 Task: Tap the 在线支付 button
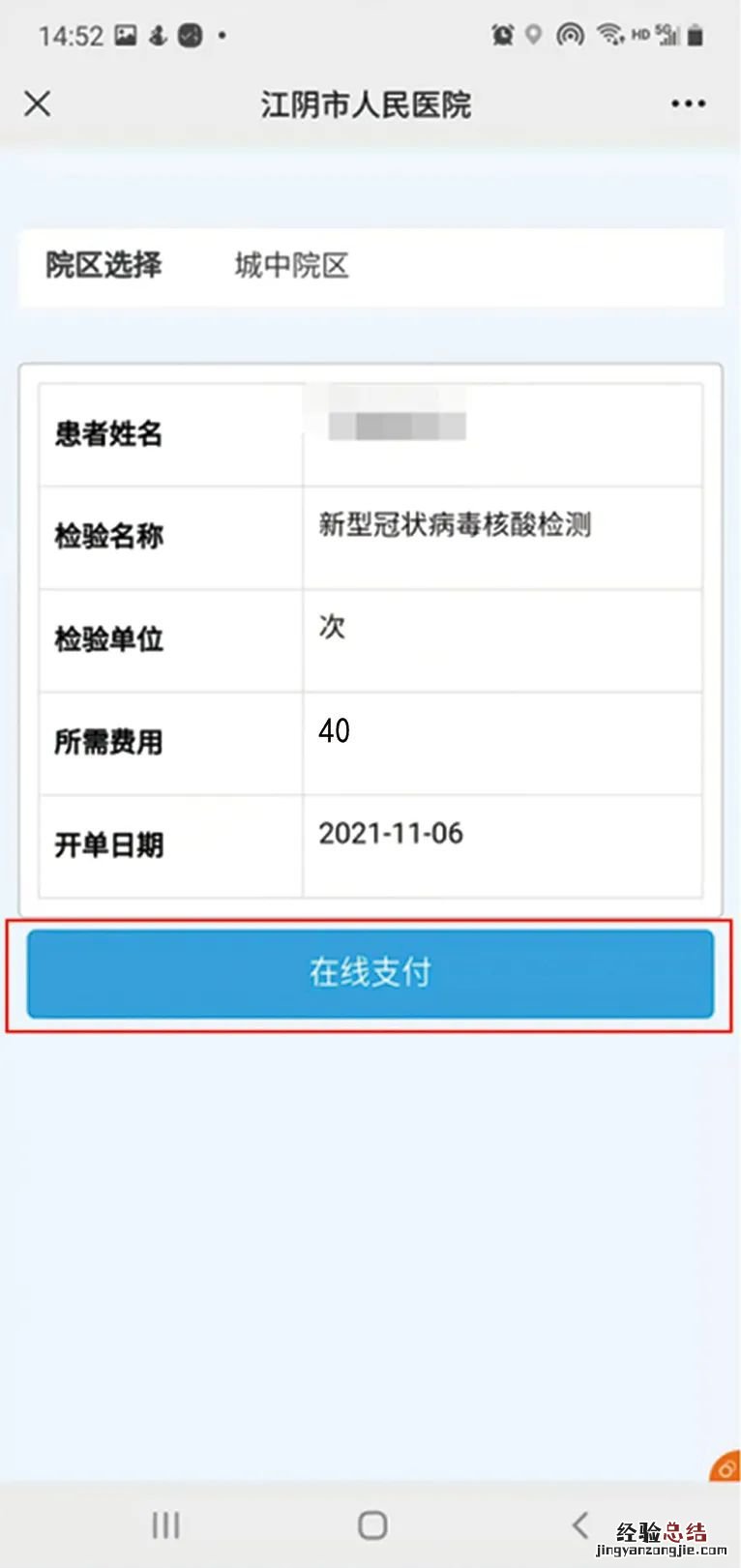pyautogui.click(x=370, y=973)
